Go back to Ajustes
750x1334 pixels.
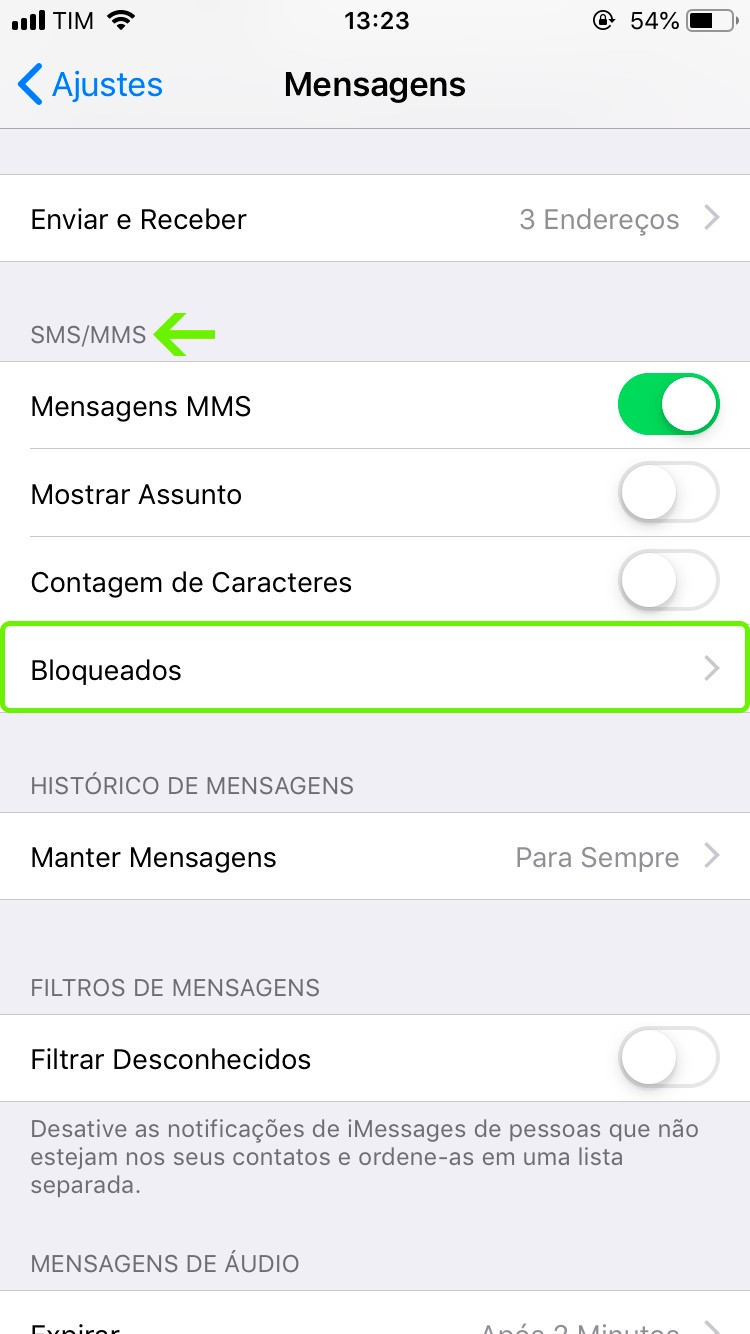[x=90, y=85]
